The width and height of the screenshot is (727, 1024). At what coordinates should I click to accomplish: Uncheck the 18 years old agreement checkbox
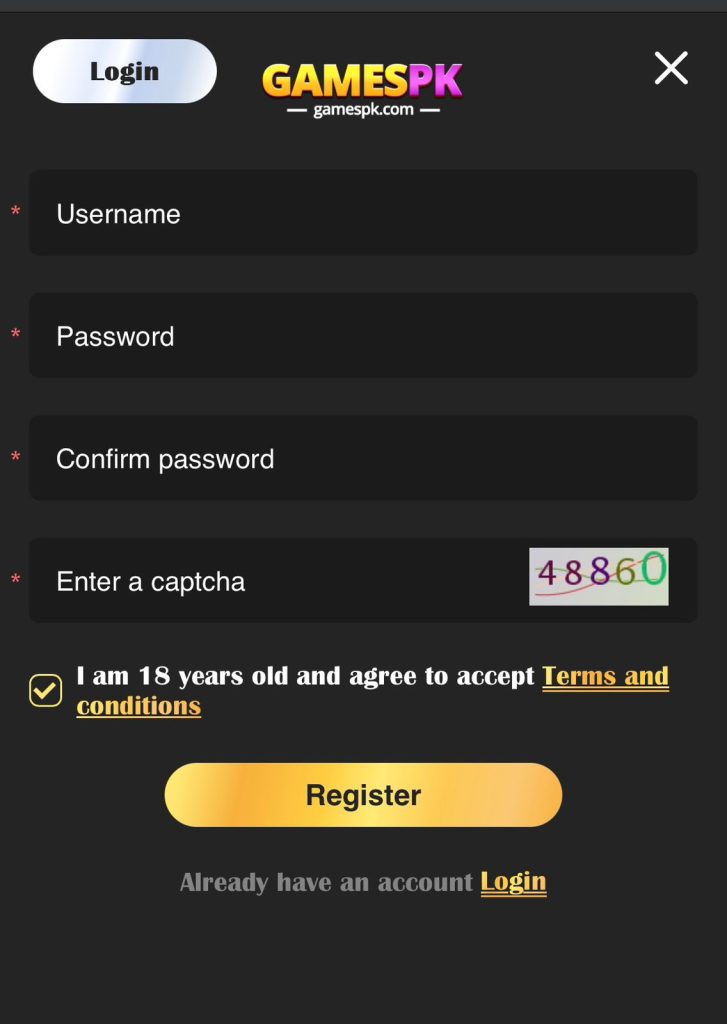46,690
